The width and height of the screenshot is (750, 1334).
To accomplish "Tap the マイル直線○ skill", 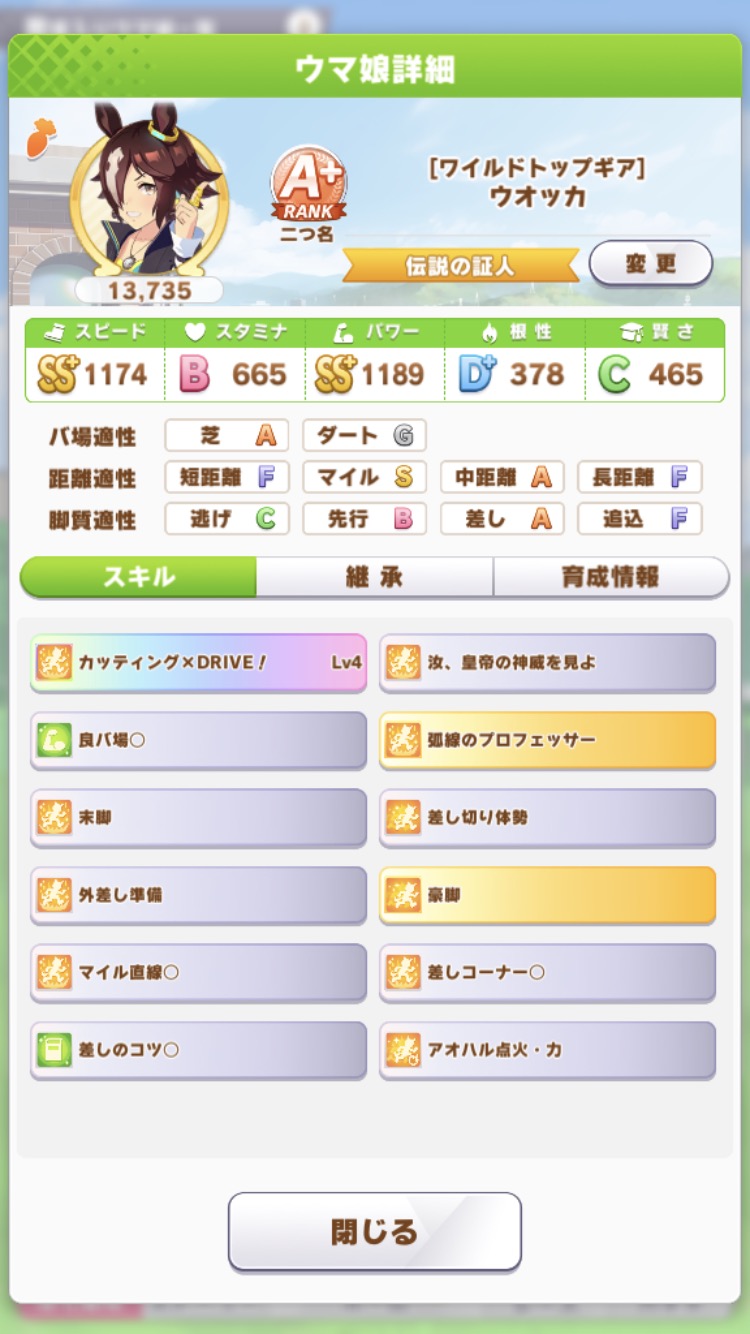I will click(198, 972).
